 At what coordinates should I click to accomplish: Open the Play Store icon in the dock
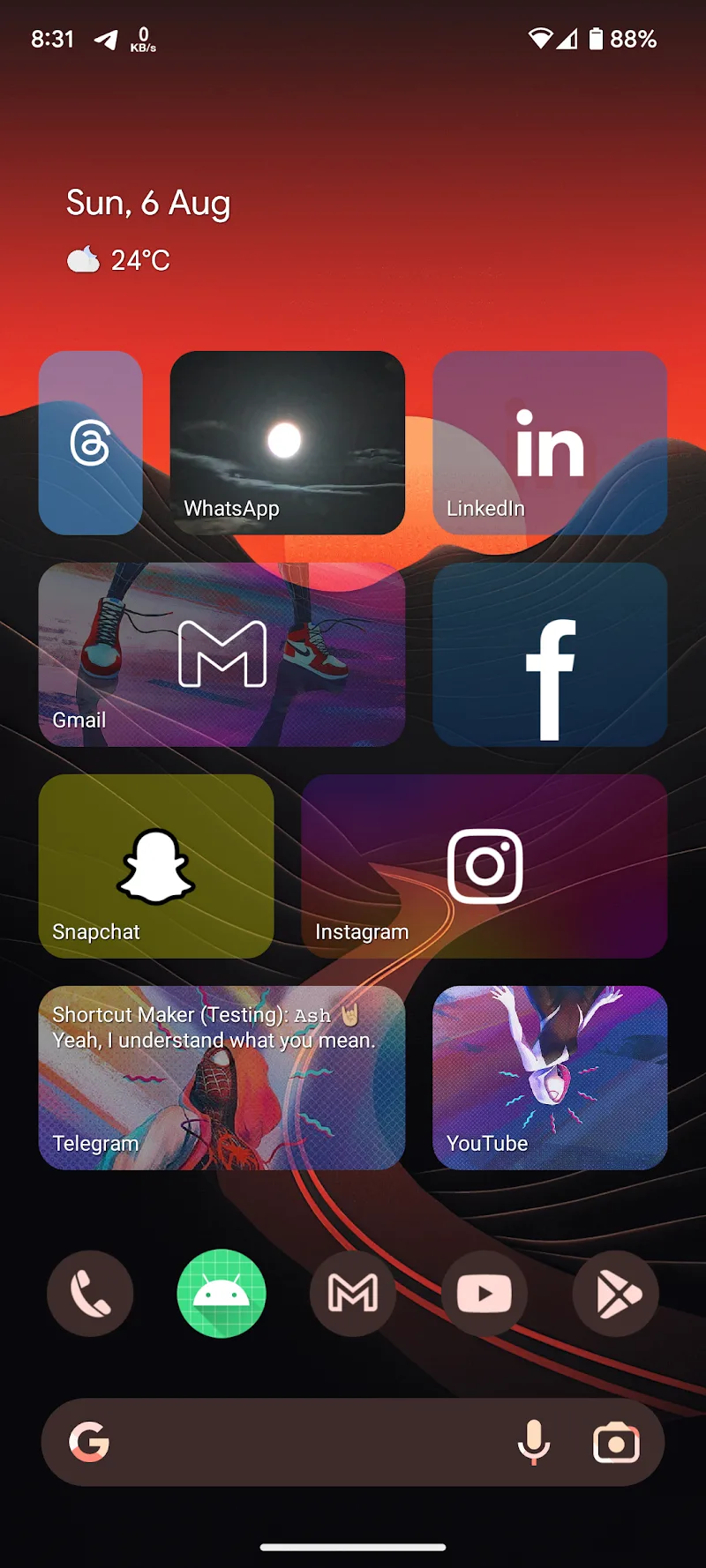pos(615,1294)
